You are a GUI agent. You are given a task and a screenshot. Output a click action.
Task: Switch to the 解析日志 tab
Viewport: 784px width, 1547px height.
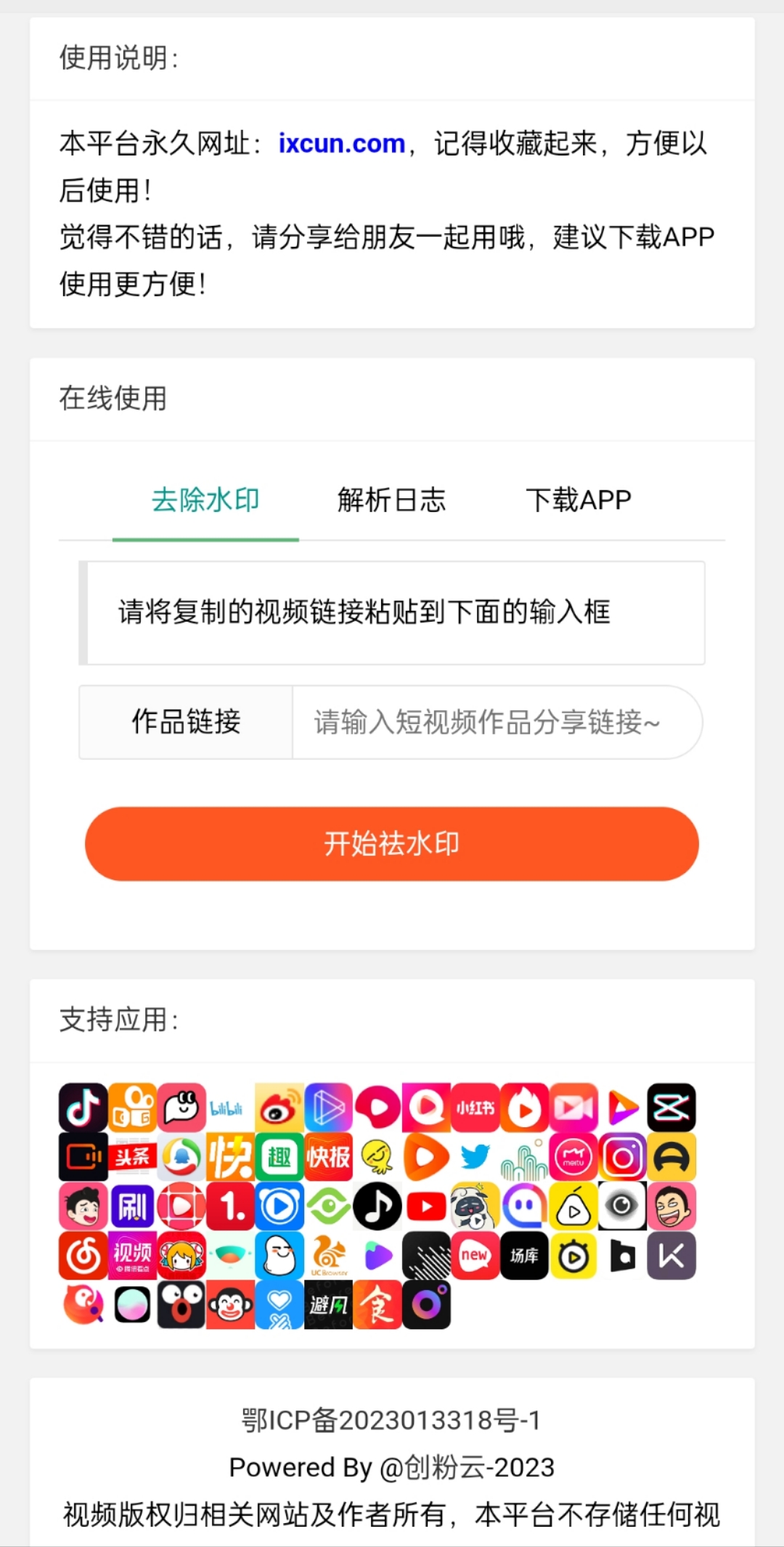[x=392, y=500]
